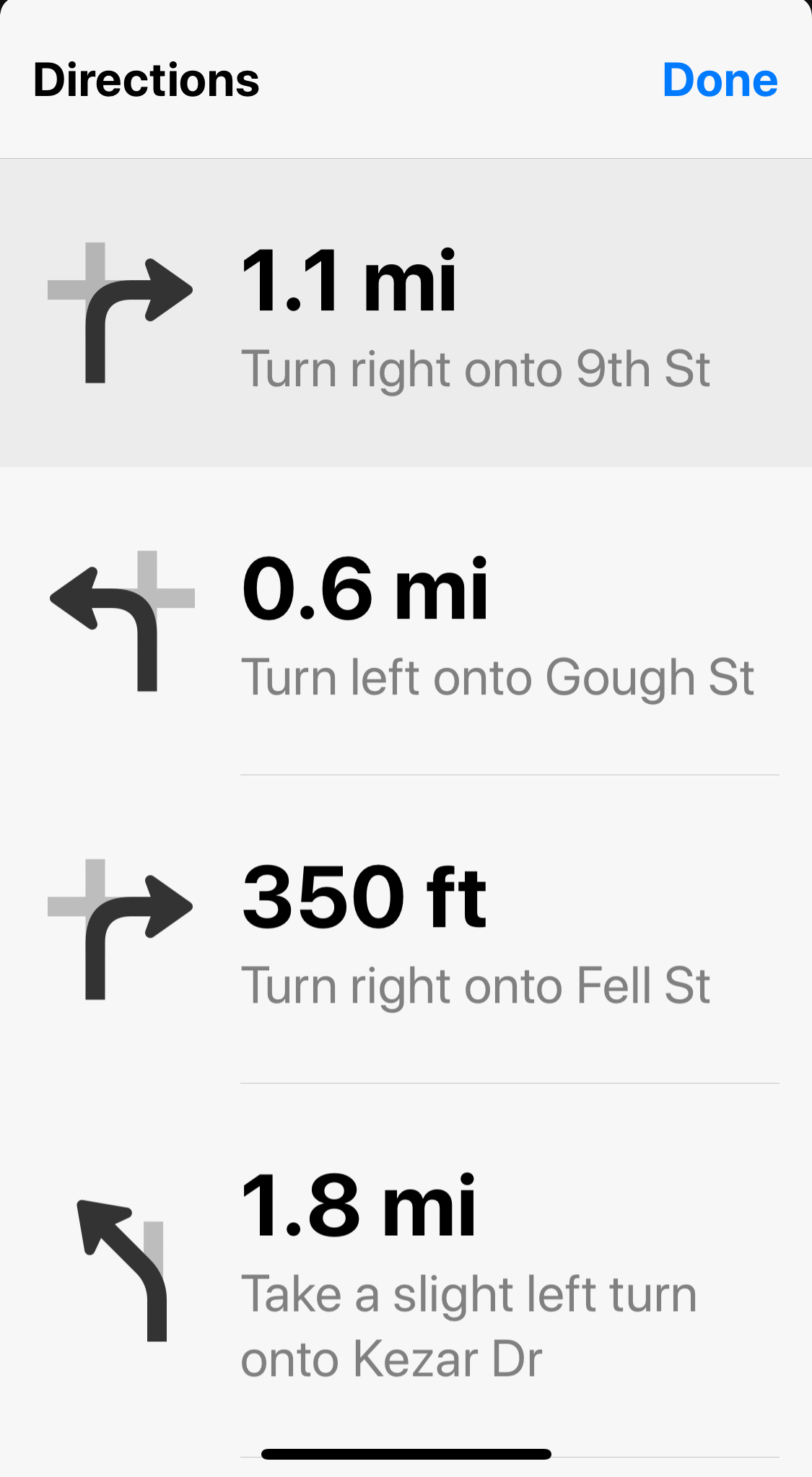Open the Turn left onto Gough St step
Image resolution: width=812 pixels, height=1477 pixels.
406,622
